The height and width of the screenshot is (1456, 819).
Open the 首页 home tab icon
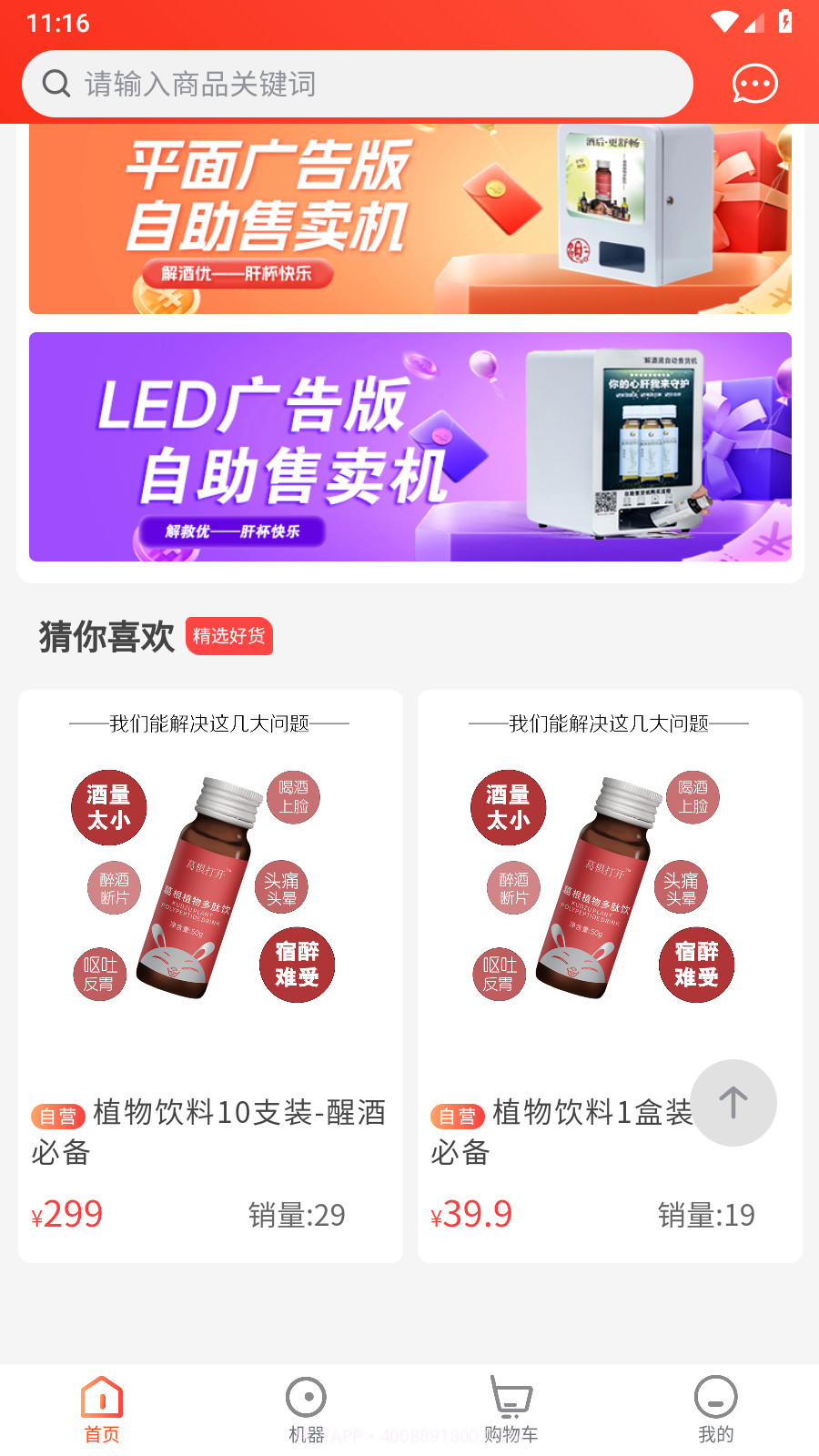pyautogui.click(x=102, y=1396)
